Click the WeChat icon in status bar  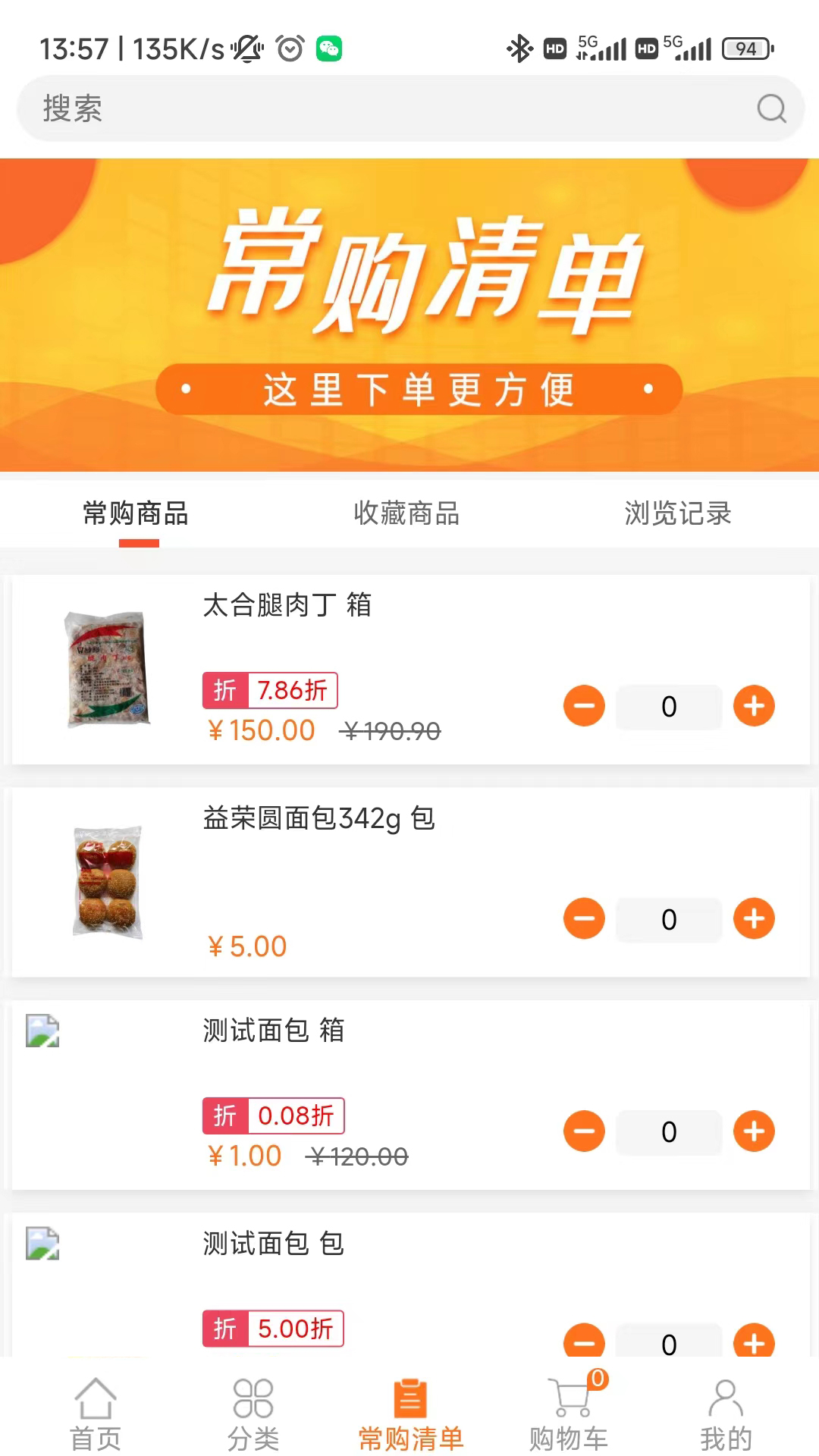click(x=329, y=47)
